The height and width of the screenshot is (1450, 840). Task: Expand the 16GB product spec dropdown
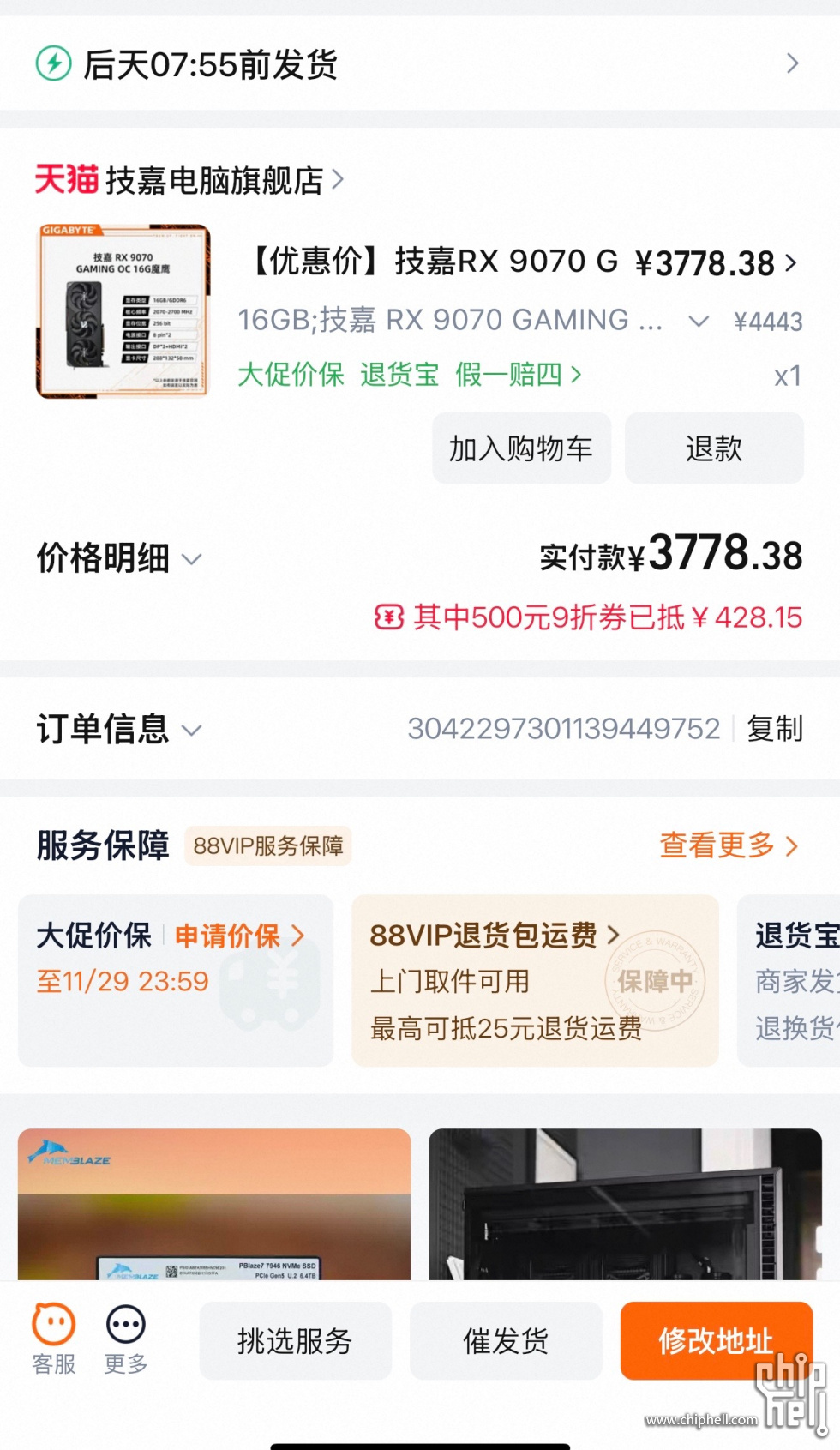699,322
